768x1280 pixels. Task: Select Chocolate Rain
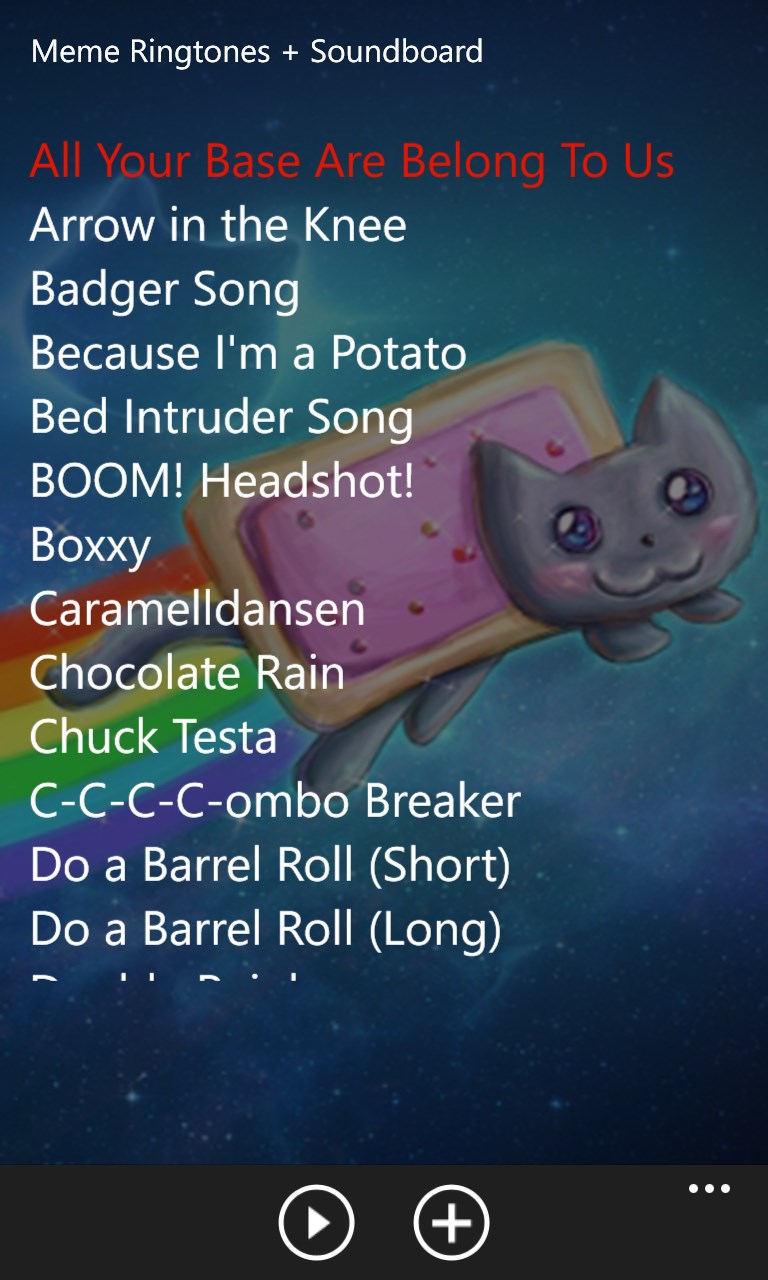click(187, 673)
